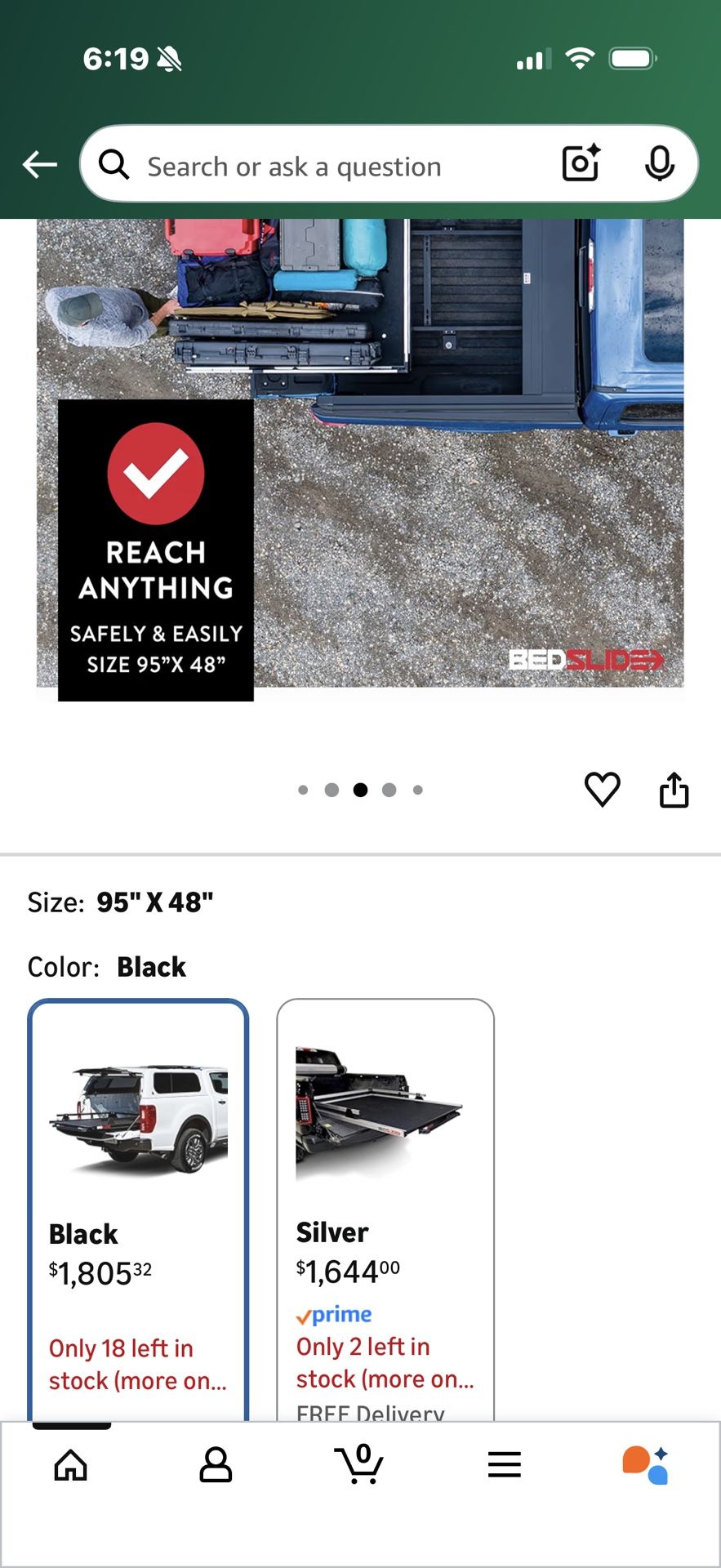Image resolution: width=721 pixels, height=1568 pixels.
Task: Open camera lens search
Action: [581, 163]
